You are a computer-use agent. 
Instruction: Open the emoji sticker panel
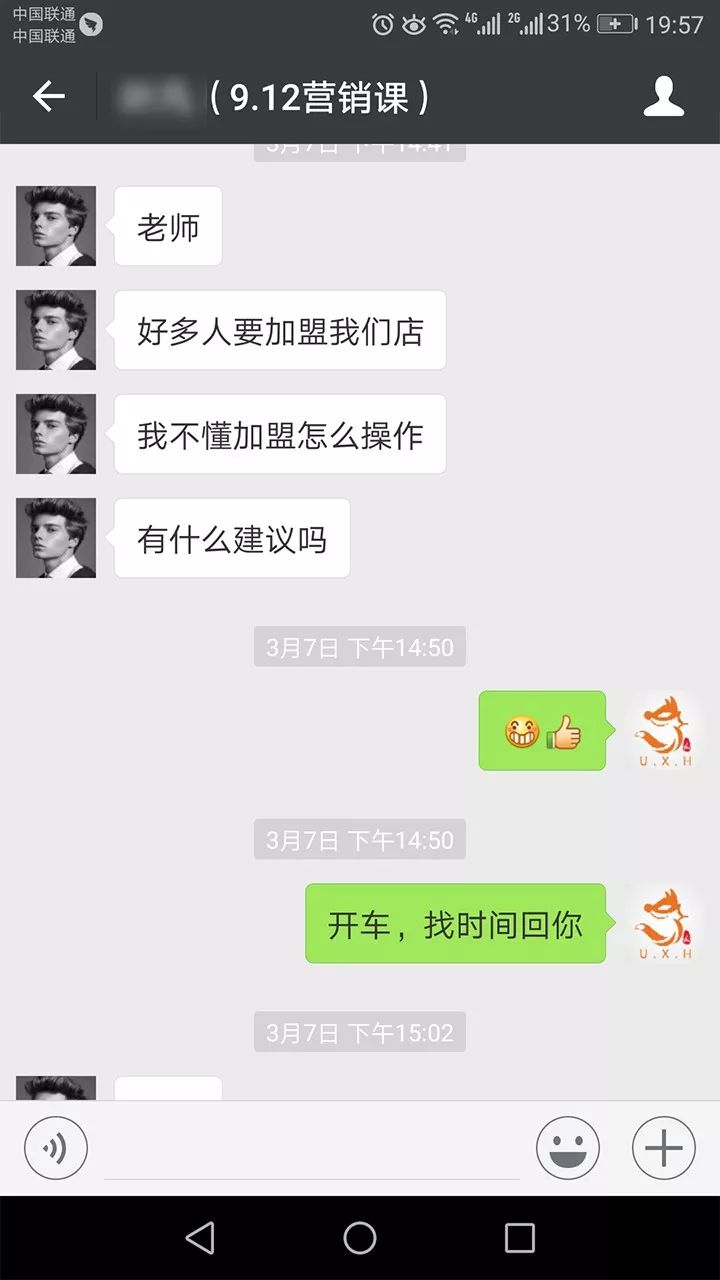click(568, 1148)
